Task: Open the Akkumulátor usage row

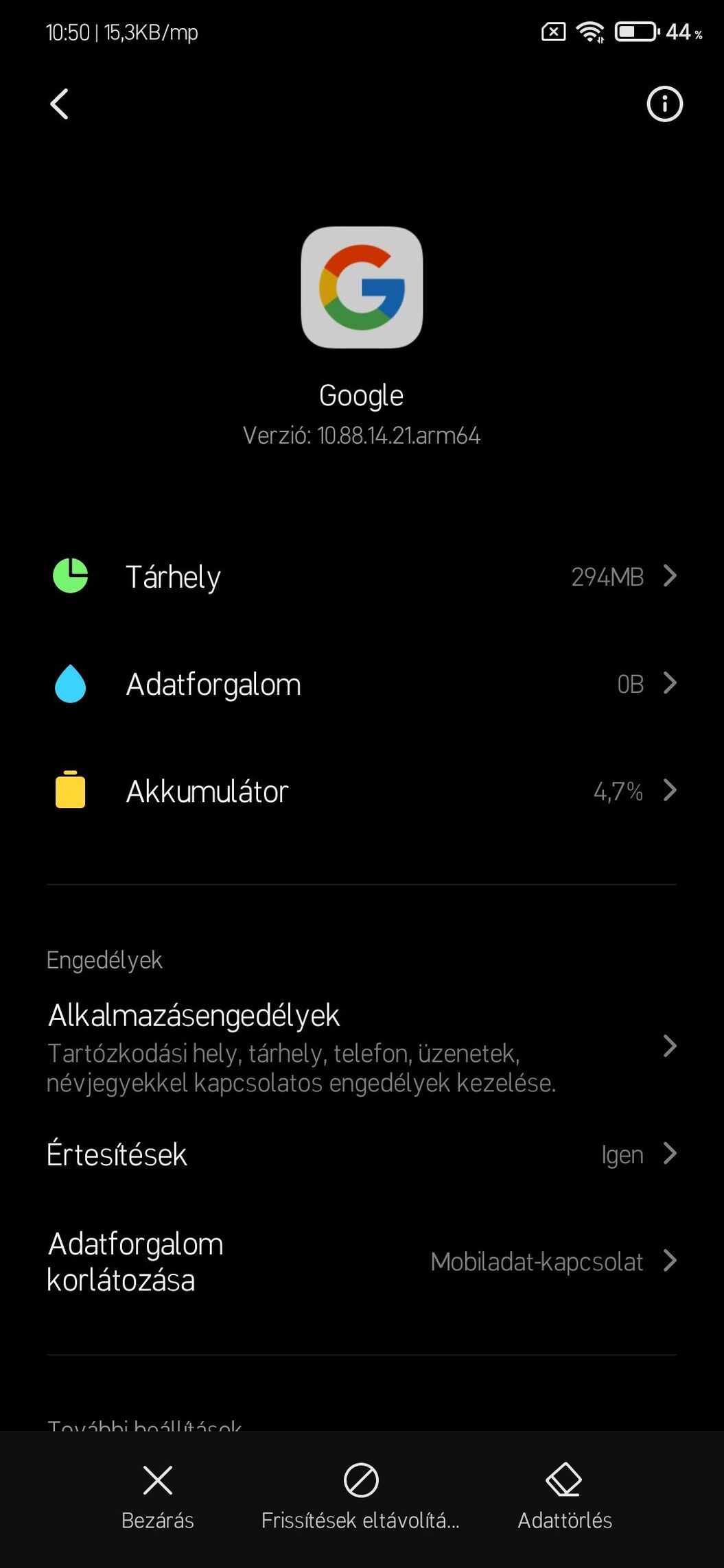Action: (362, 791)
